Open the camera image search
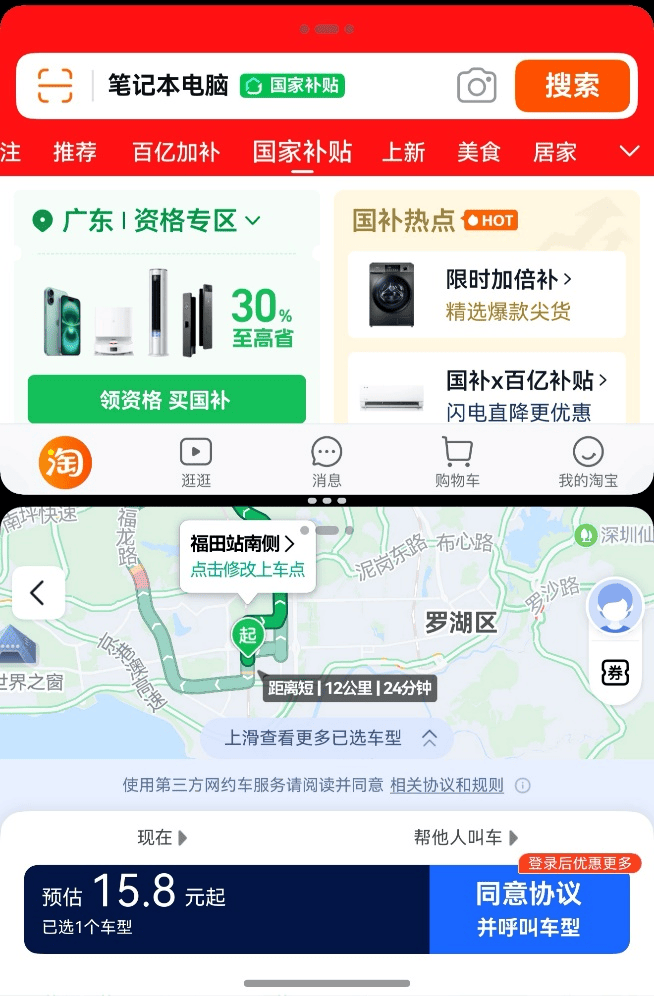Viewport: 654px width, 996px height. point(477,86)
